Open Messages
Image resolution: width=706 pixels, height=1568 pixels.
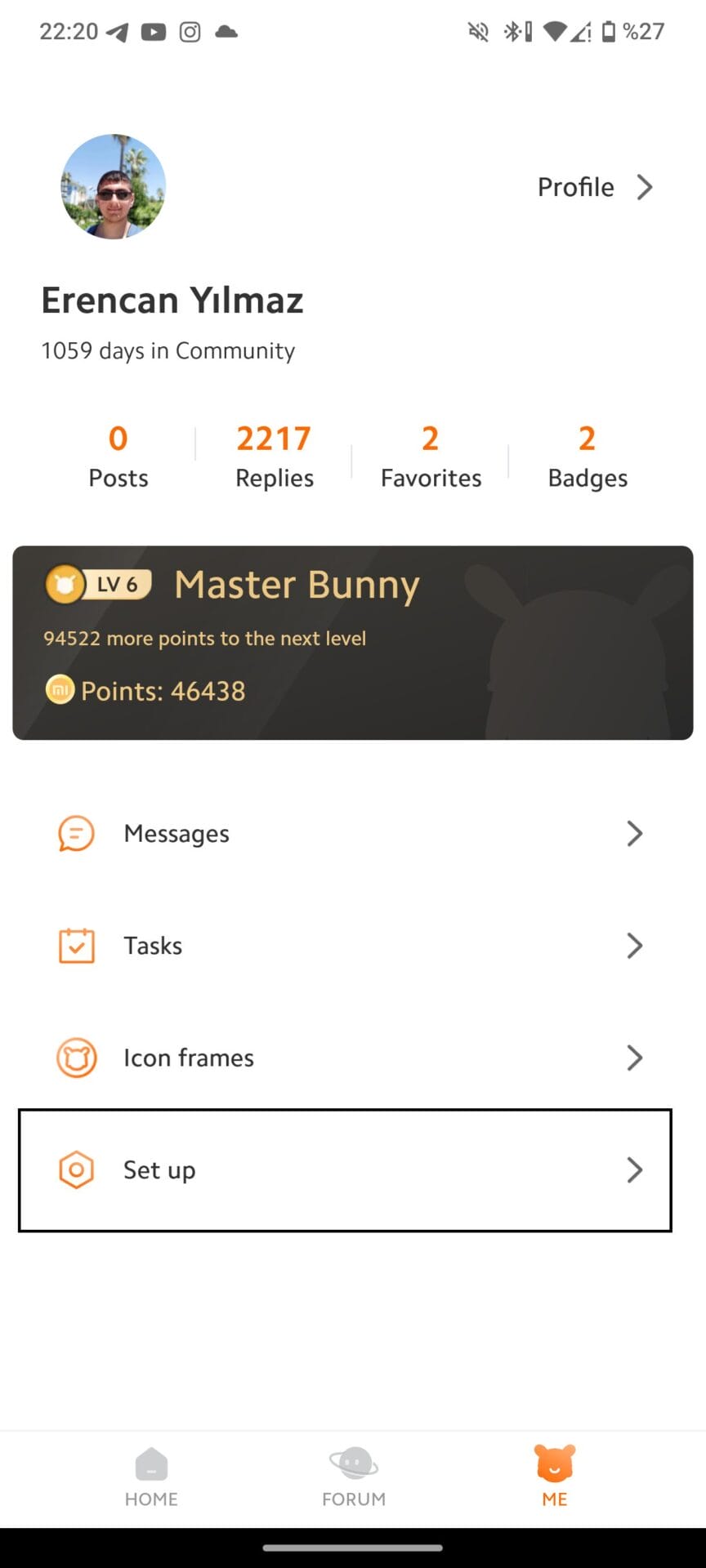click(351, 834)
